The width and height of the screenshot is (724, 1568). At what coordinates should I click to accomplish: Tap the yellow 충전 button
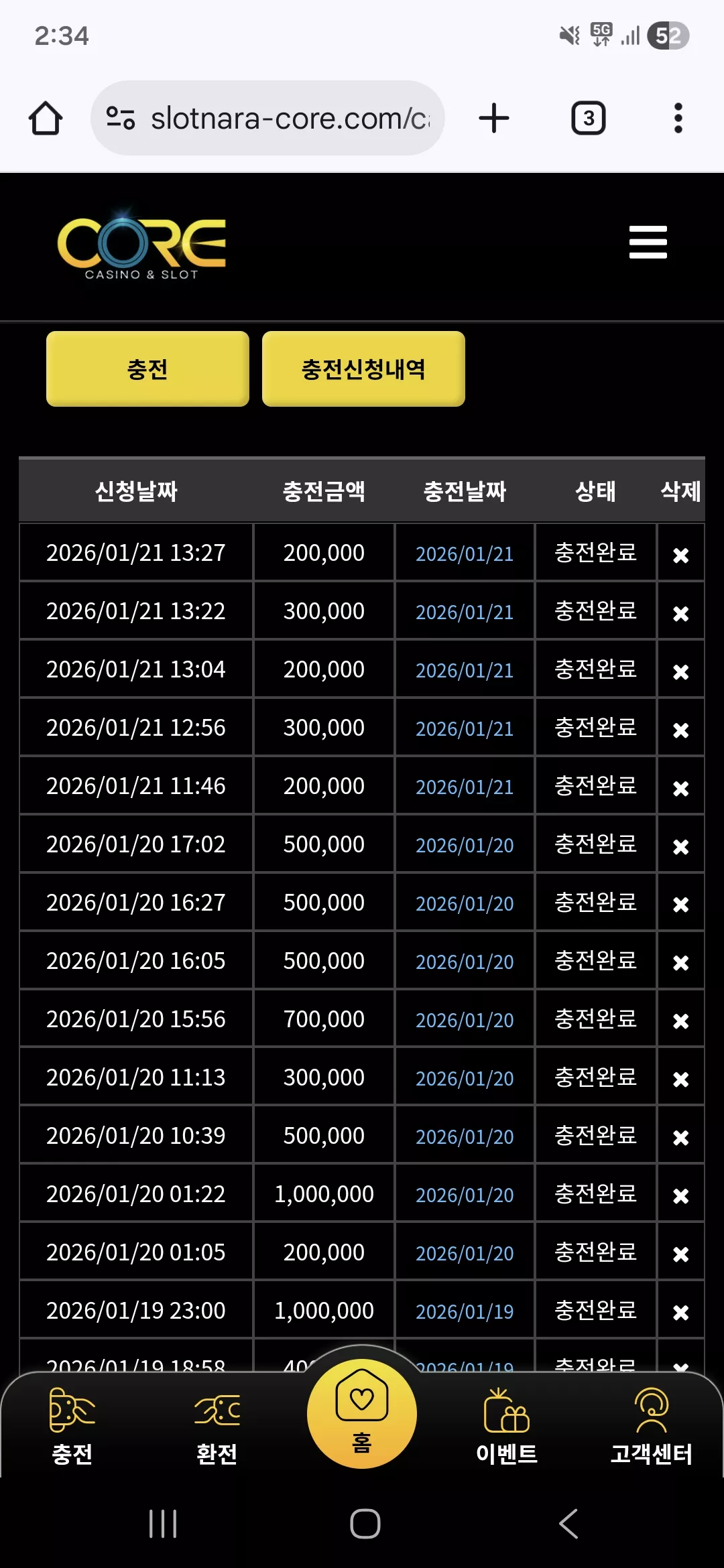click(147, 369)
